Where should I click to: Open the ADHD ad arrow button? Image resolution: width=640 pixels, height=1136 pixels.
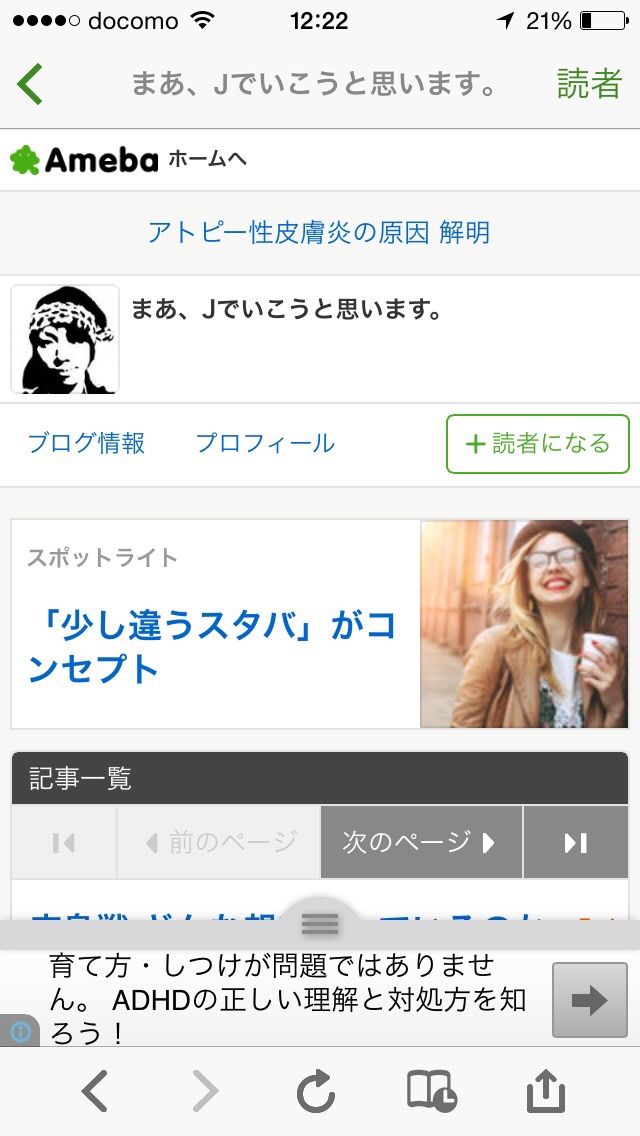click(590, 1000)
